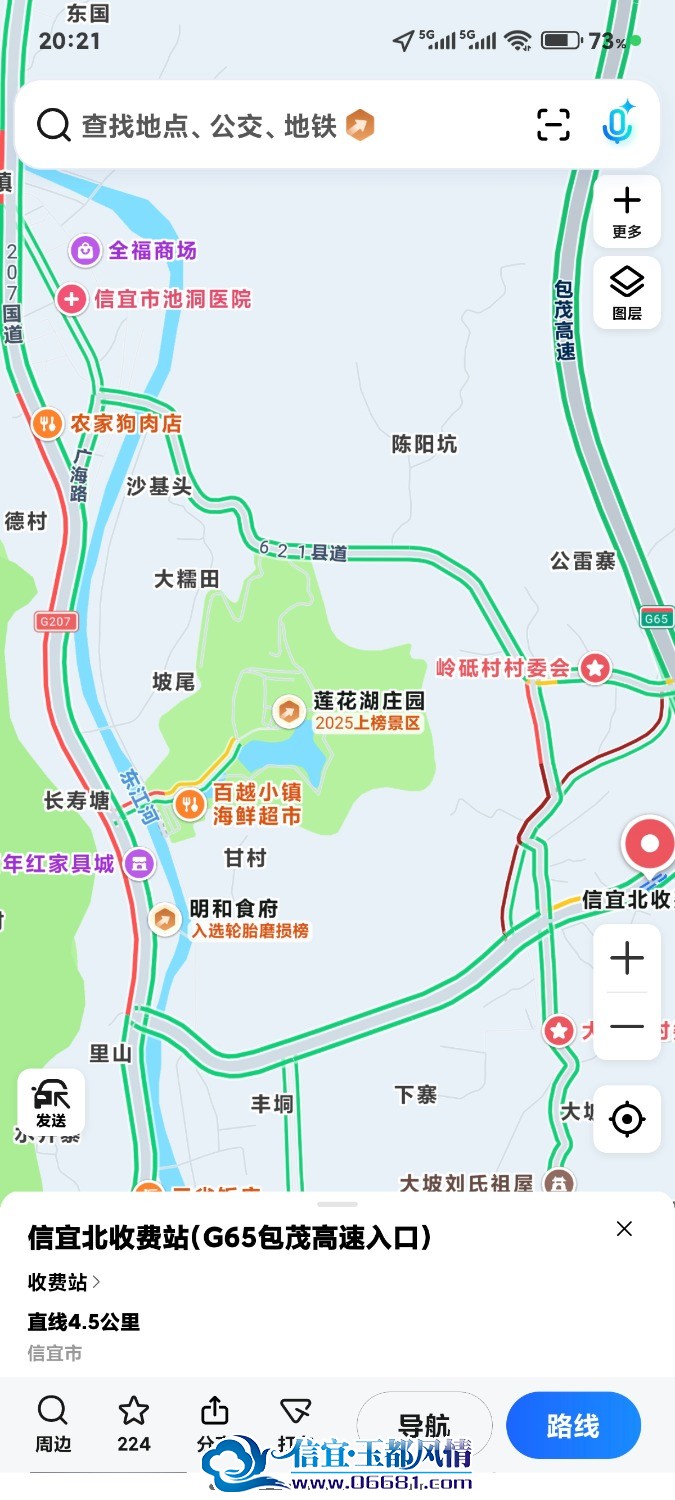Zoom out the map with minus
This screenshot has height=1500, width=675.
pos(627,1027)
